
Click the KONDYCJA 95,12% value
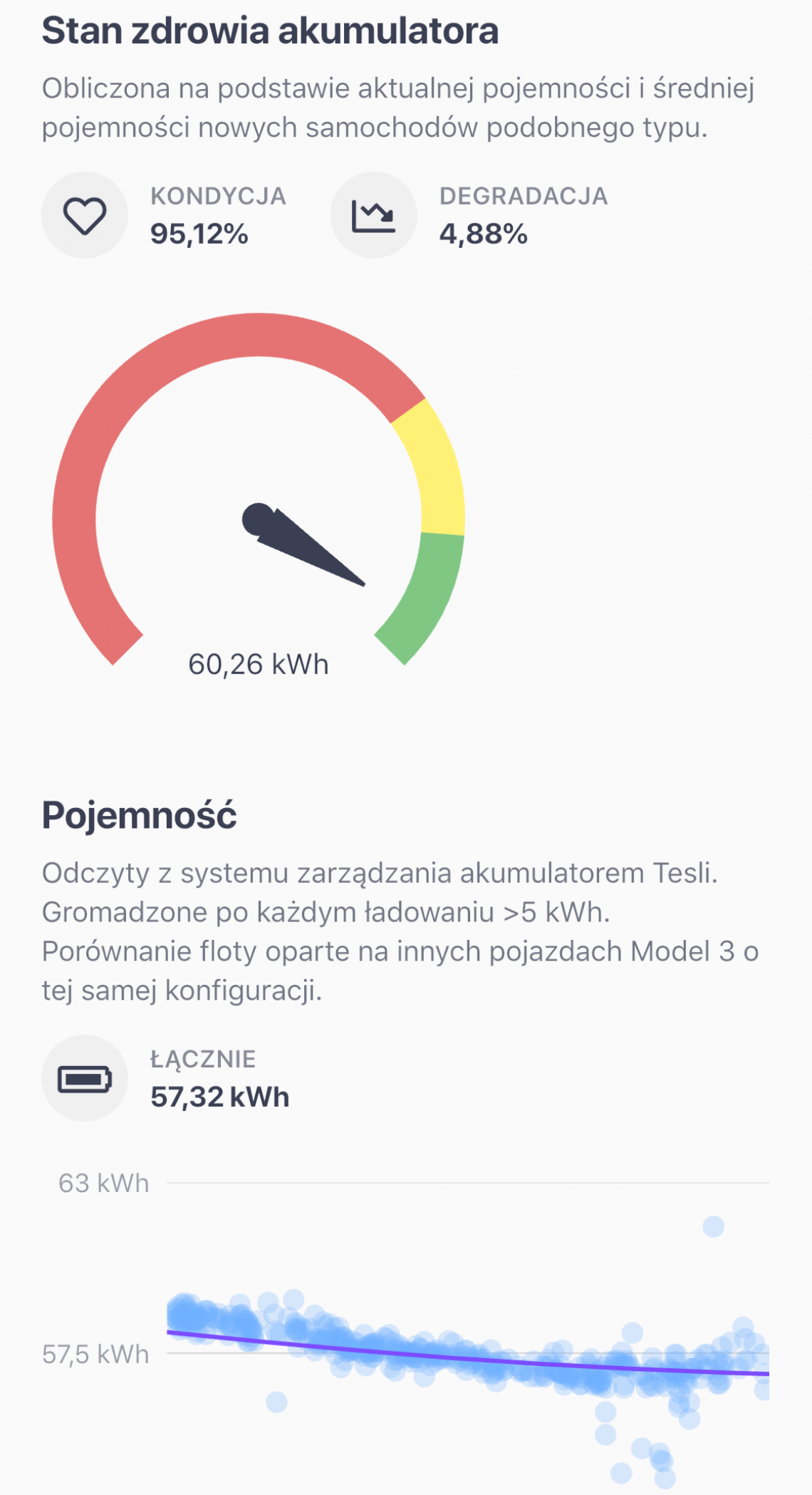[x=198, y=234]
